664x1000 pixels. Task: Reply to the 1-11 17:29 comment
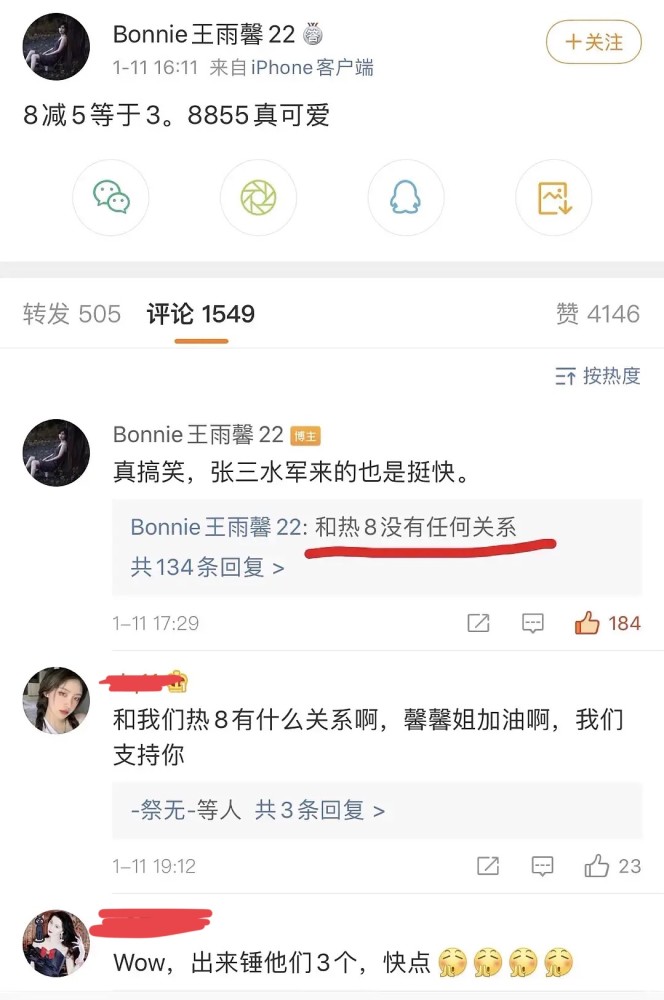coord(533,623)
